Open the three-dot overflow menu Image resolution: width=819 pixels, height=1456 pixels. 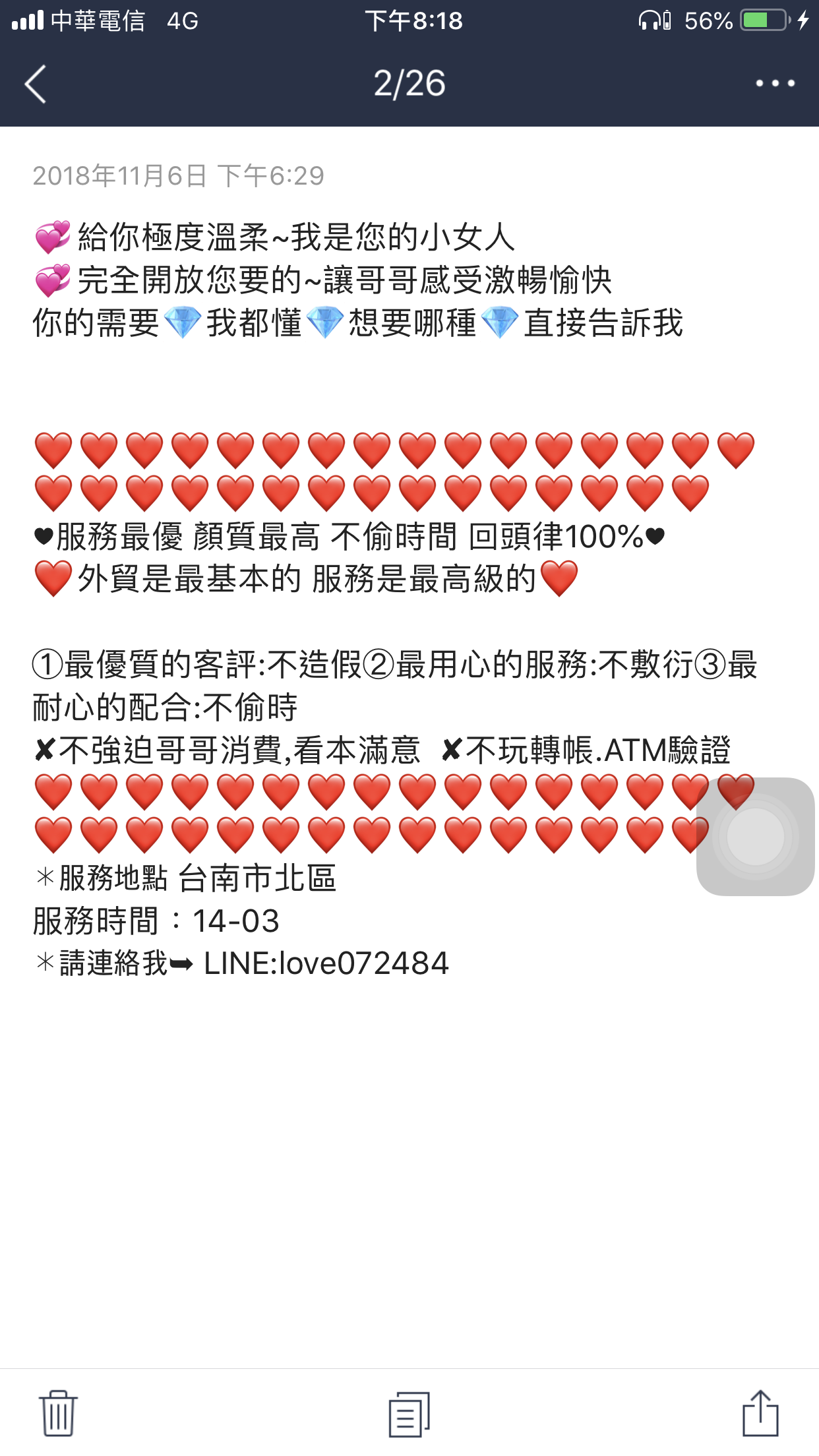coord(775,83)
